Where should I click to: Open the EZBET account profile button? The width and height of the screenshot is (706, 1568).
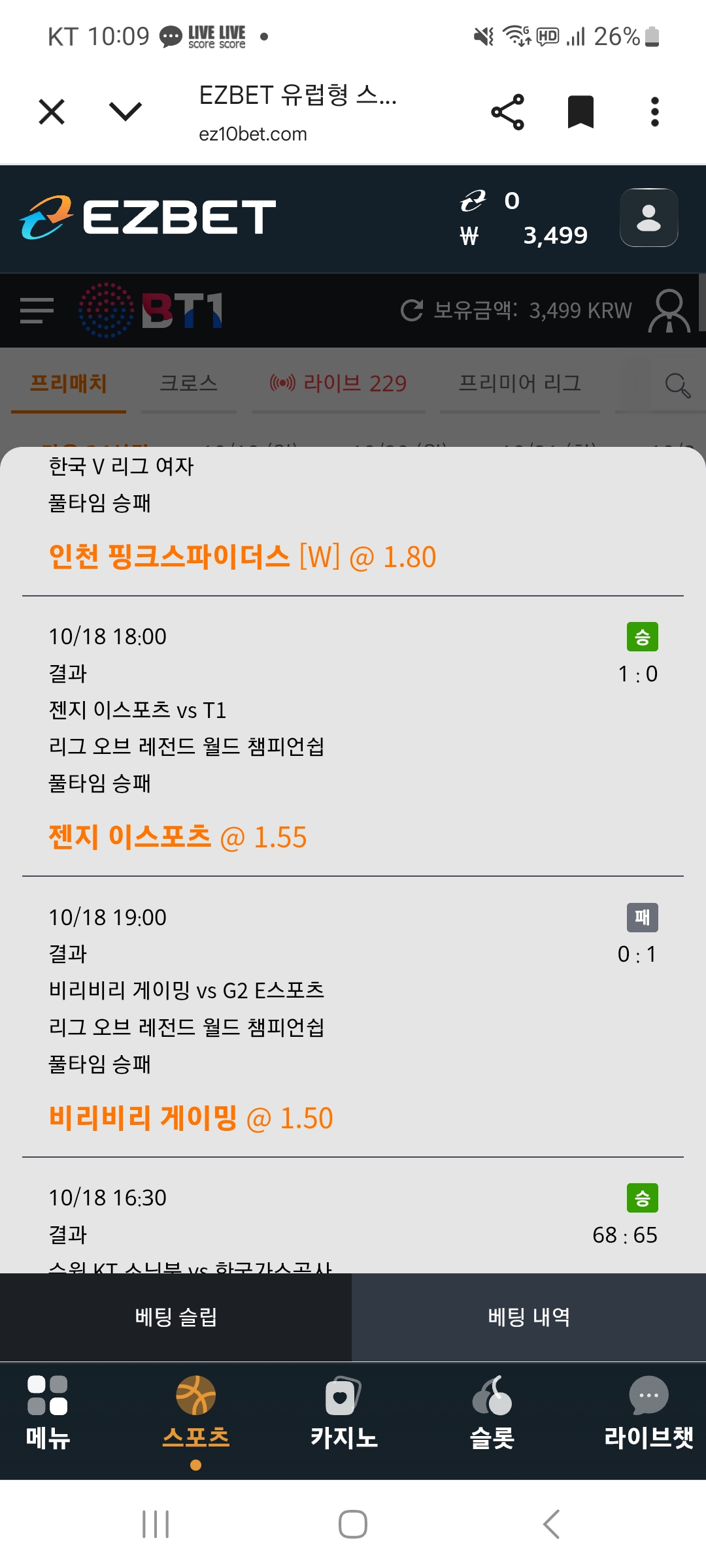coord(648,218)
